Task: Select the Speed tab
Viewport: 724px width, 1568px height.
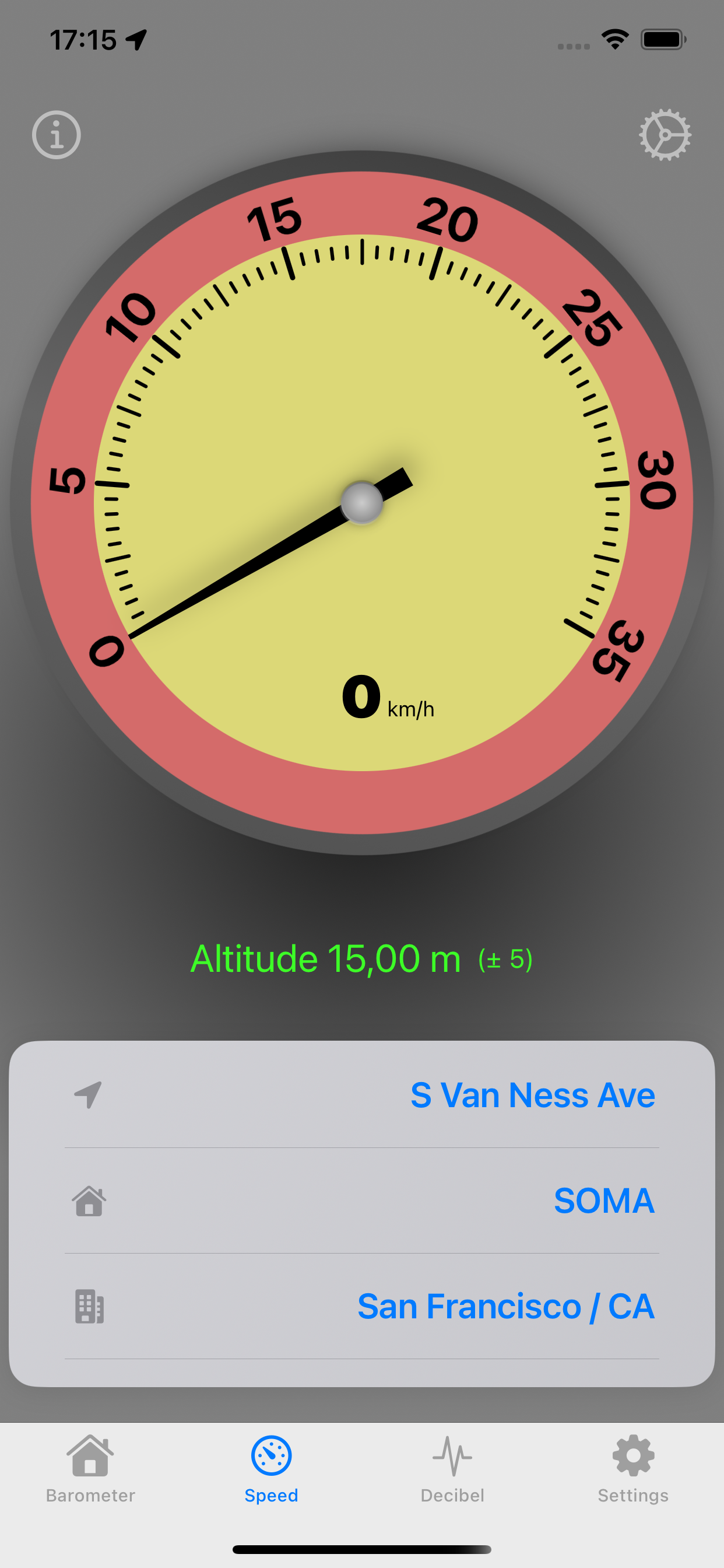Action: coord(270,1468)
